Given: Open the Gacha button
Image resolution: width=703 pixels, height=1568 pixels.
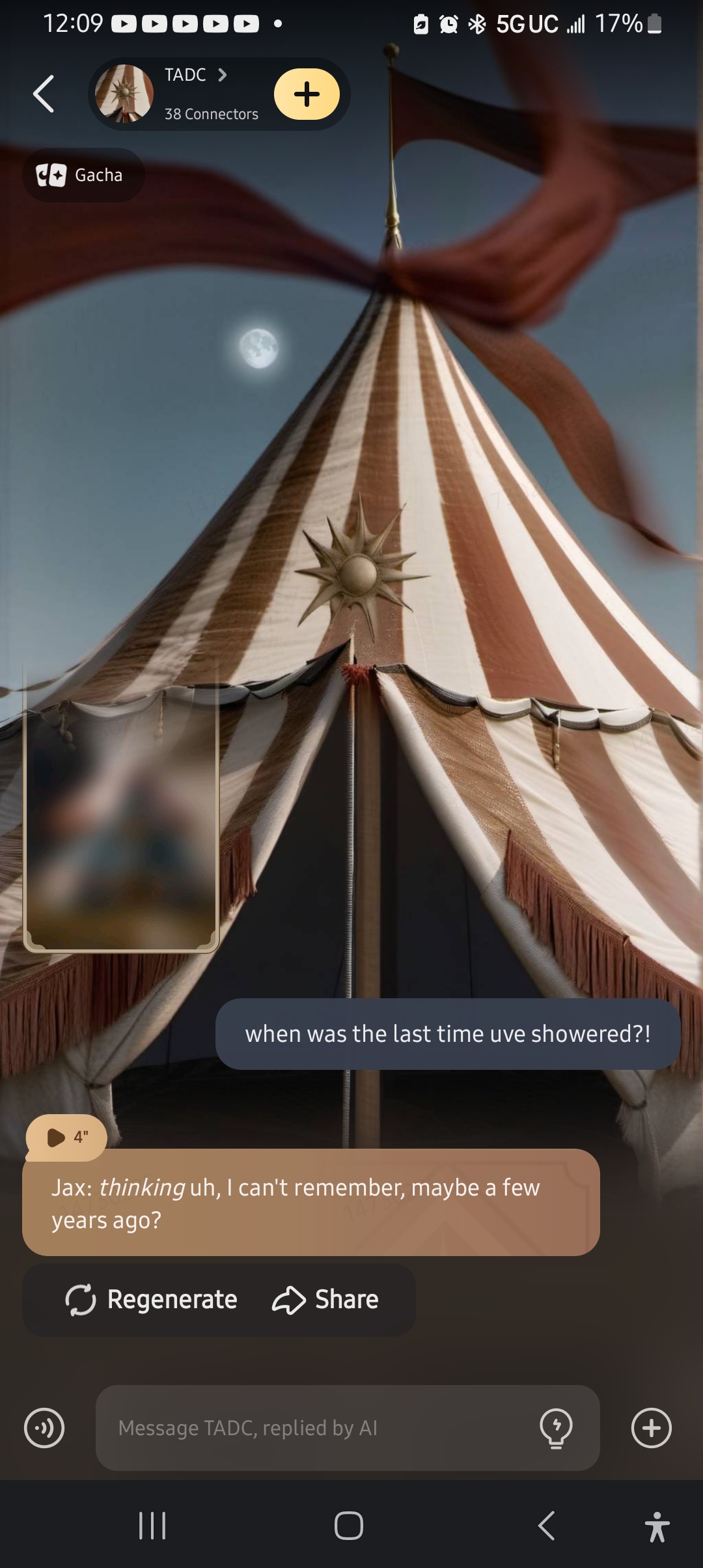Looking at the screenshot, I should pos(83,175).
